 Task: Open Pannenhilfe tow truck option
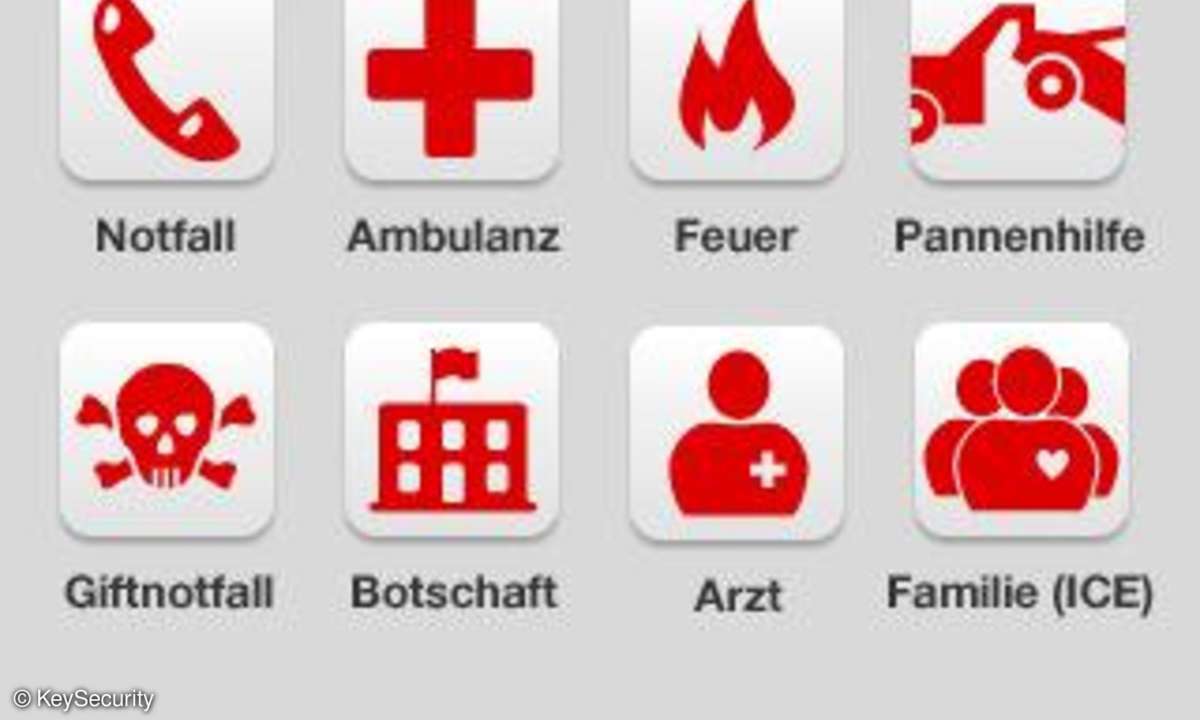pyautogui.click(x=1018, y=85)
